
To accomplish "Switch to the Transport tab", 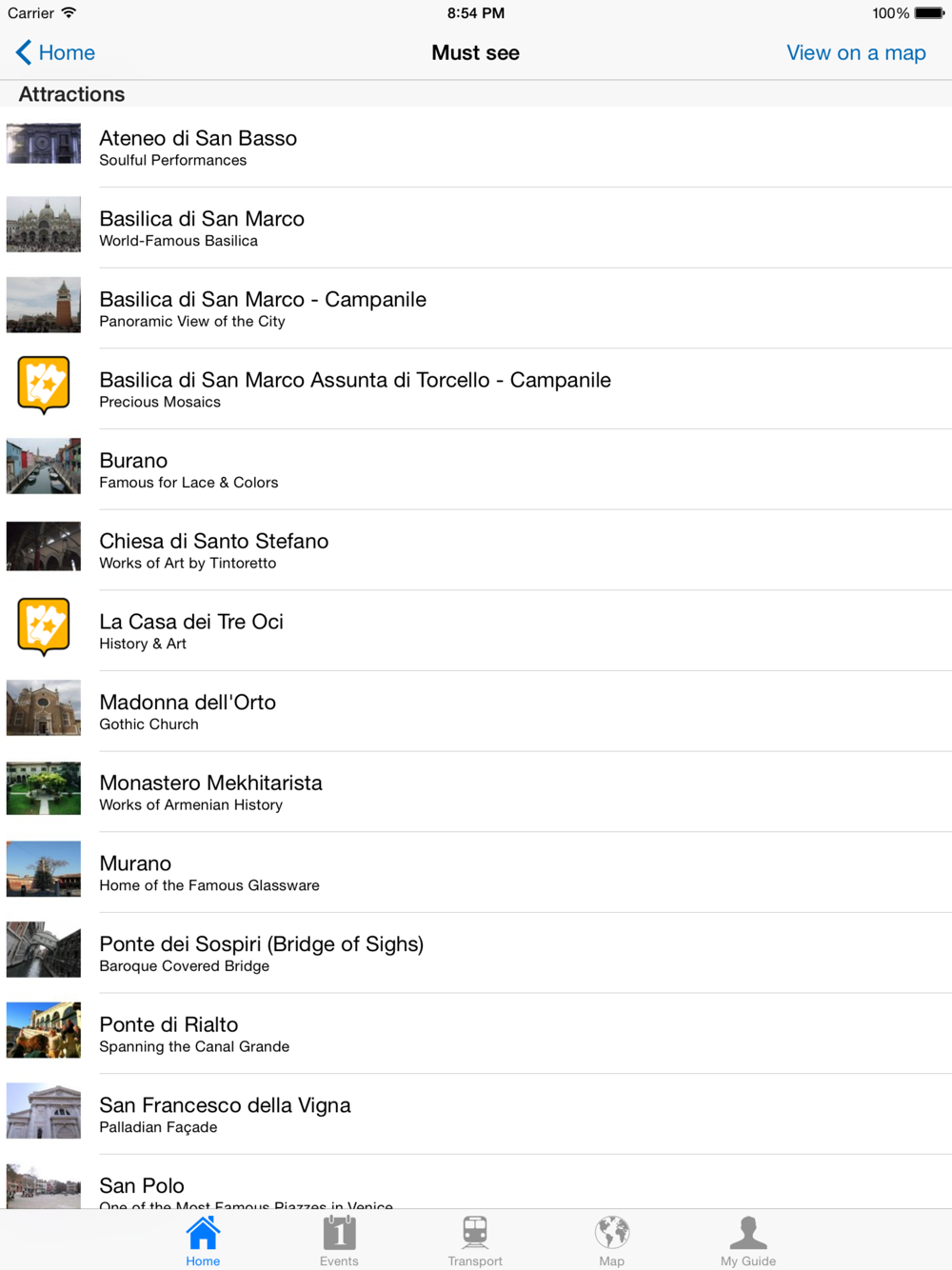I will tap(475, 1240).
